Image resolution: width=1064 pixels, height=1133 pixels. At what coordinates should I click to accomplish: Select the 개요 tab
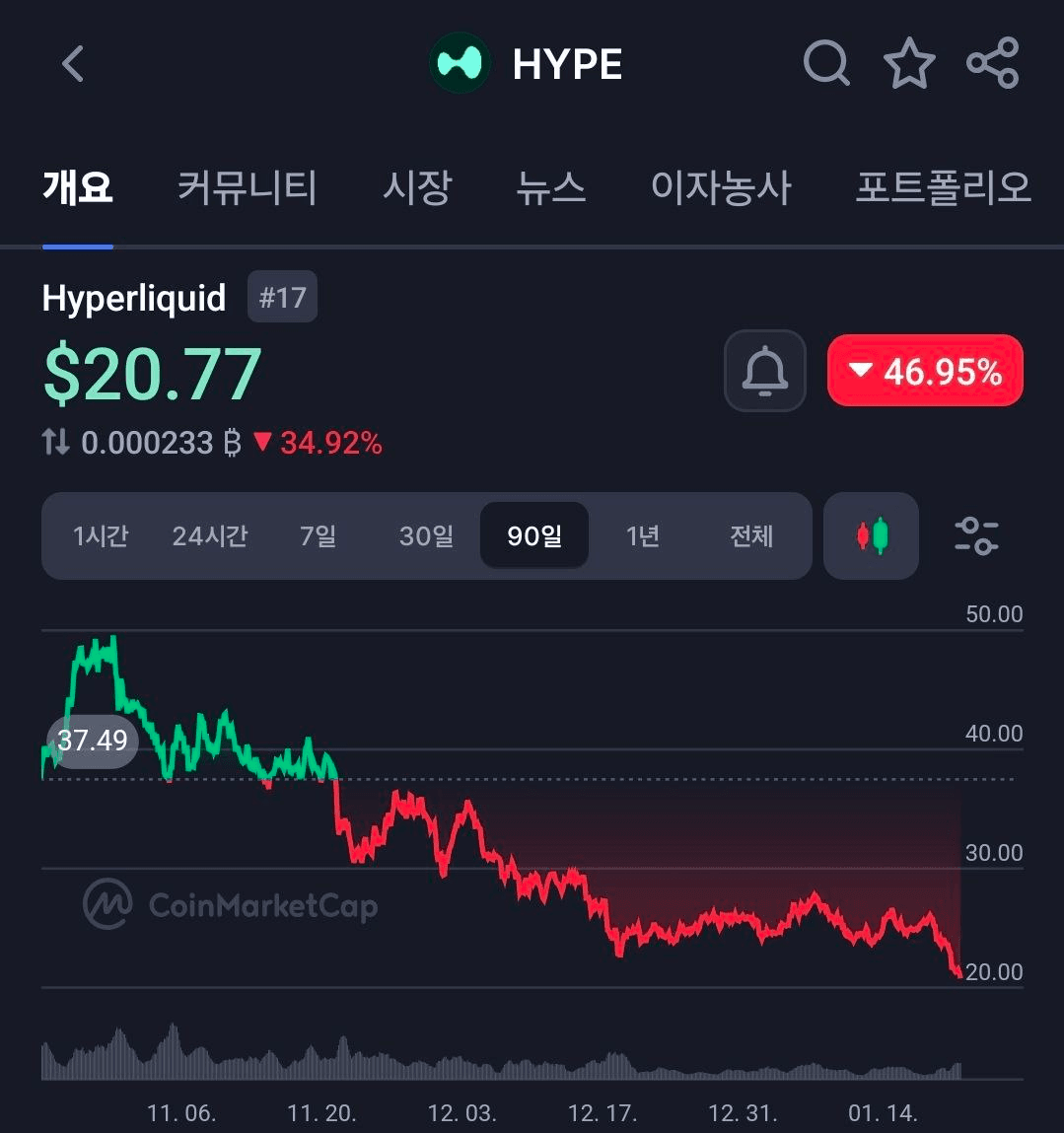coord(78,186)
